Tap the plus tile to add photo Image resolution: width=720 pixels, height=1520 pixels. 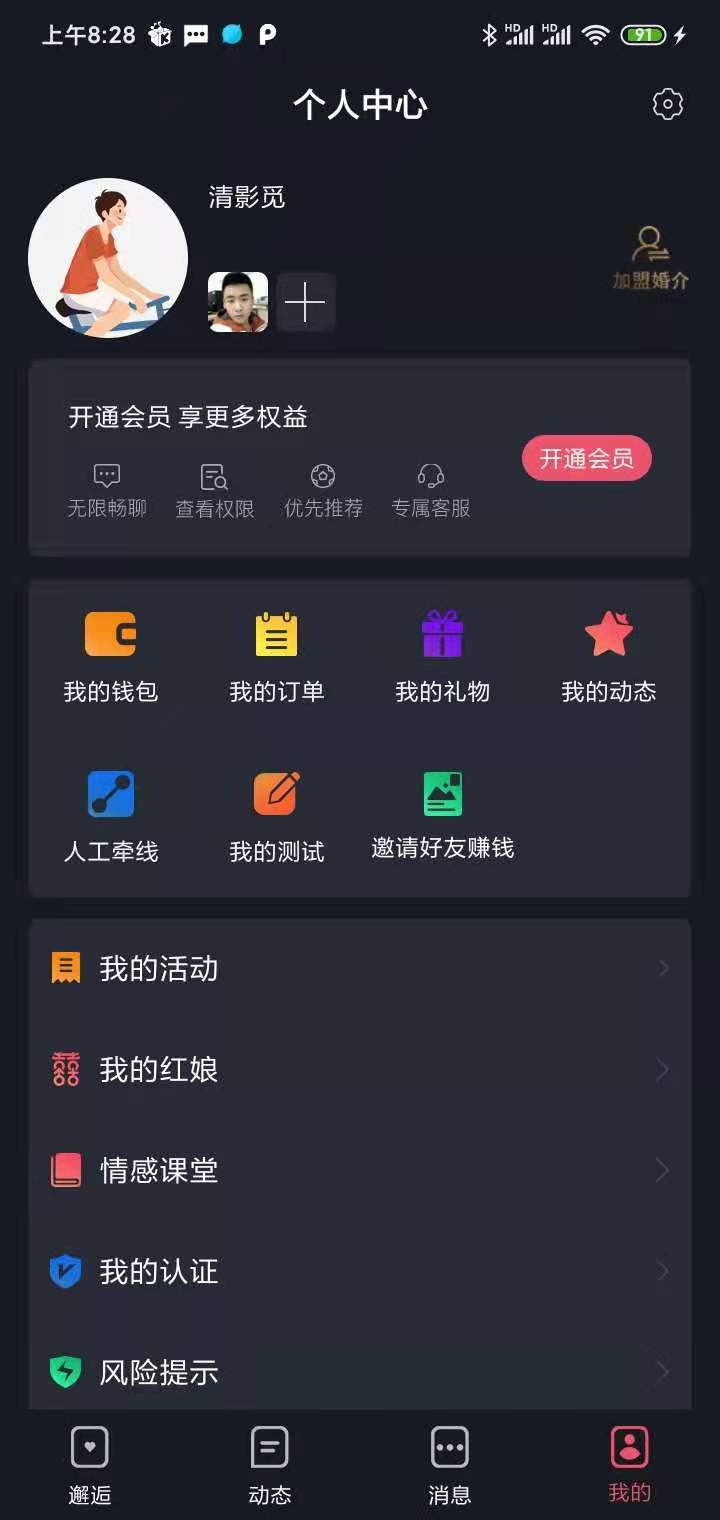point(305,302)
